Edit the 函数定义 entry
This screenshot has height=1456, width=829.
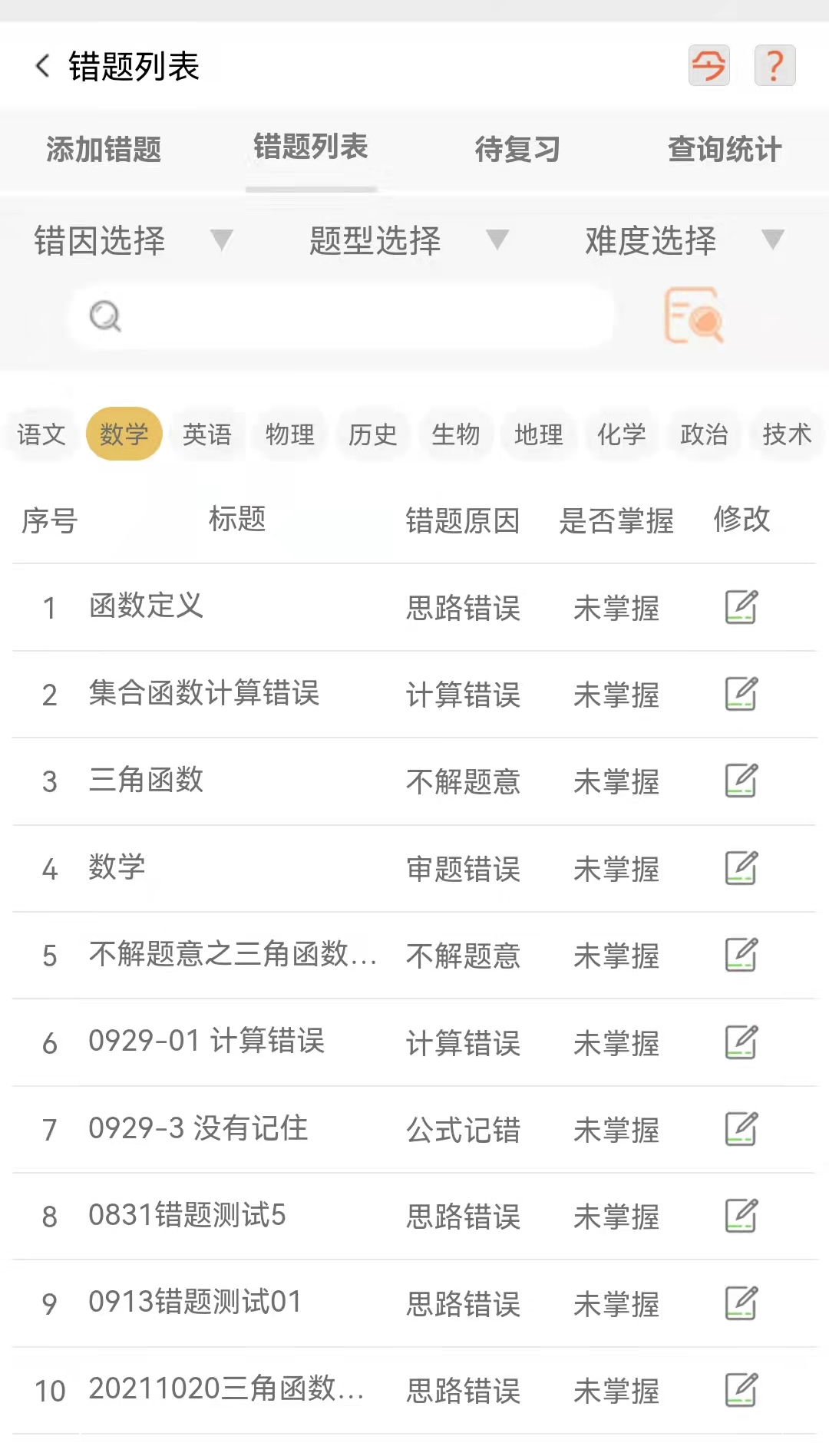[741, 607]
